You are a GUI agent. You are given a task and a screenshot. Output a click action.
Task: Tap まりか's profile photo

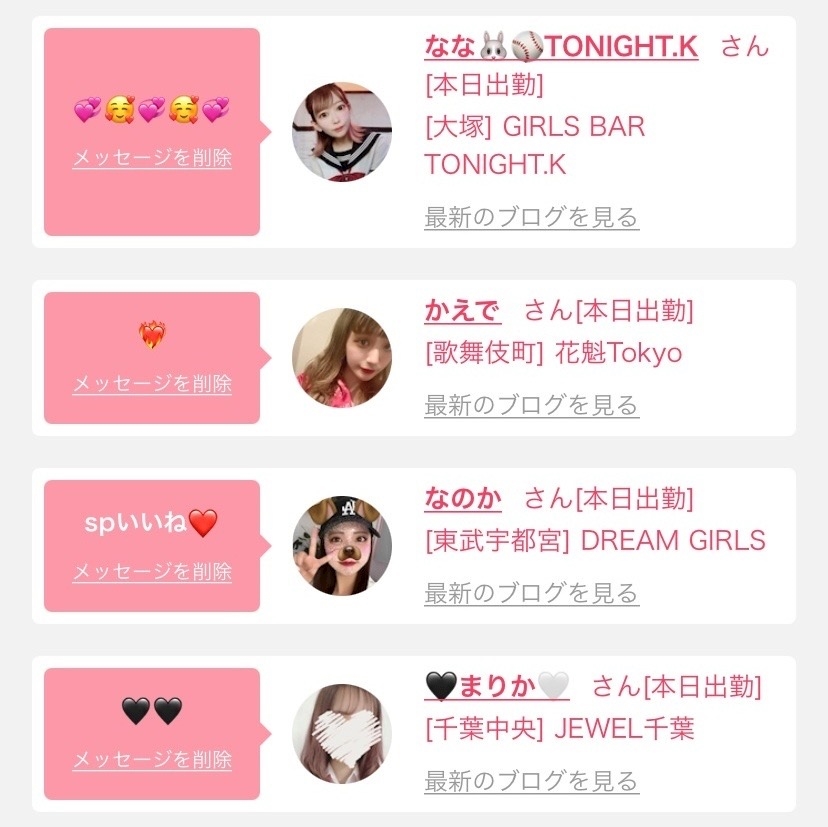pyautogui.click(x=342, y=734)
